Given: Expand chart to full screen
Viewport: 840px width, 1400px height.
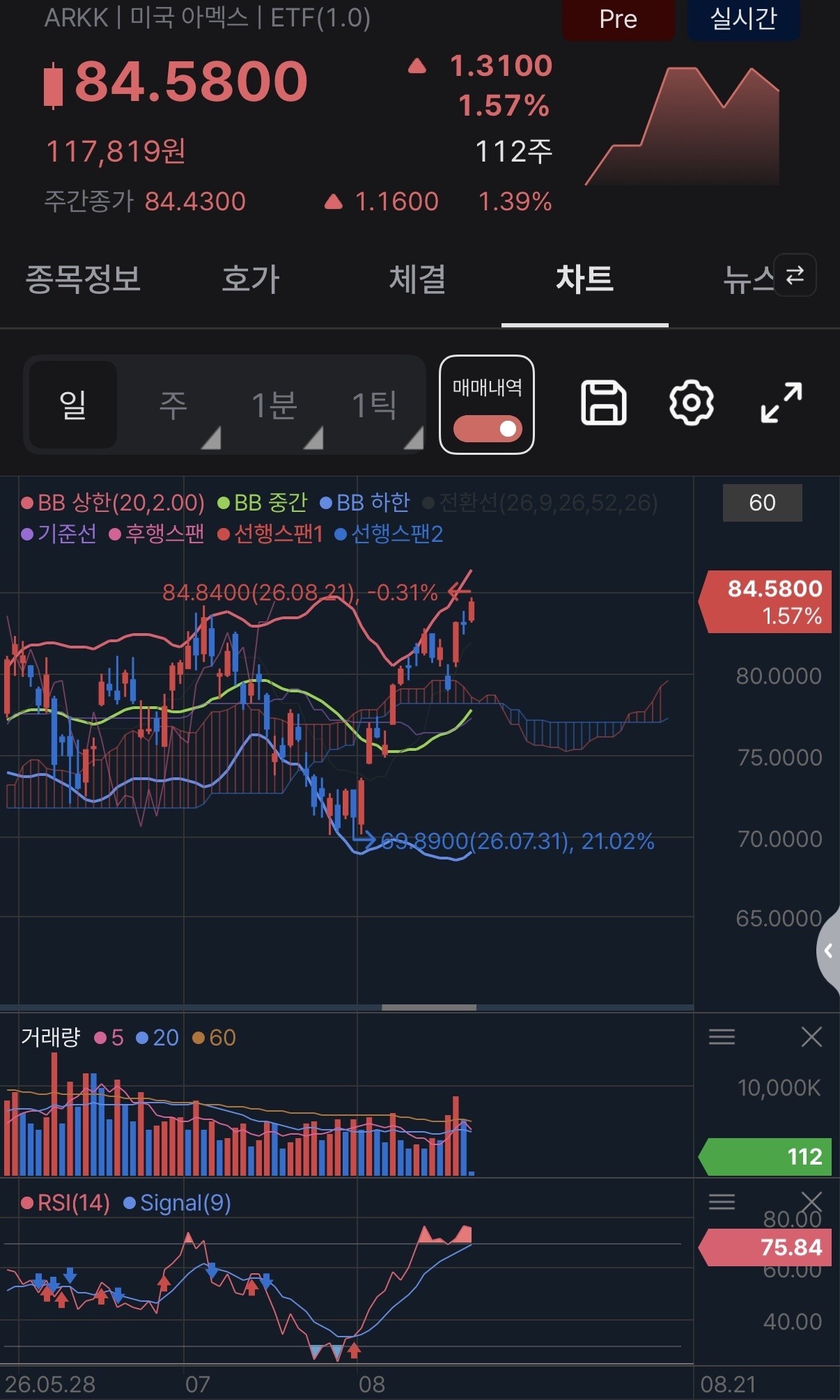Looking at the screenshot, I should (x=781, y=403).
